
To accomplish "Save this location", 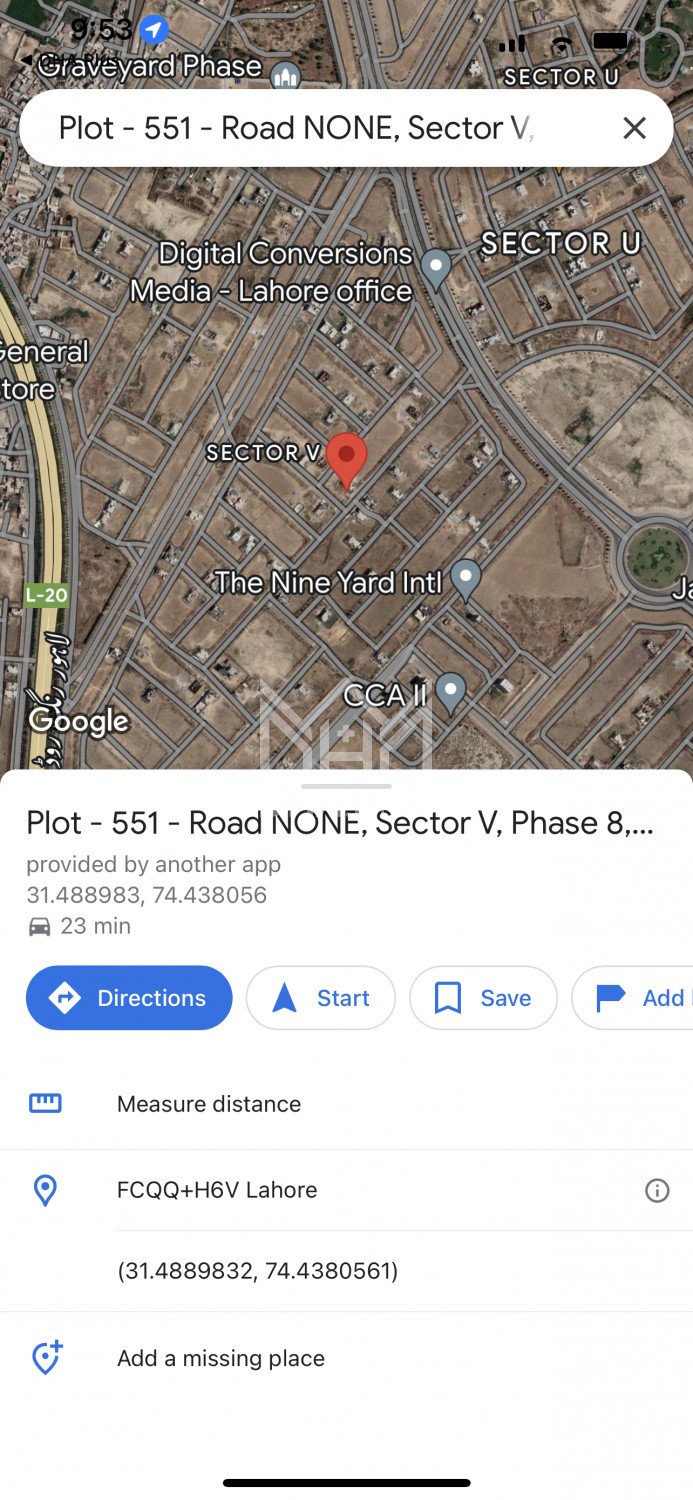I will coord(483,998).
